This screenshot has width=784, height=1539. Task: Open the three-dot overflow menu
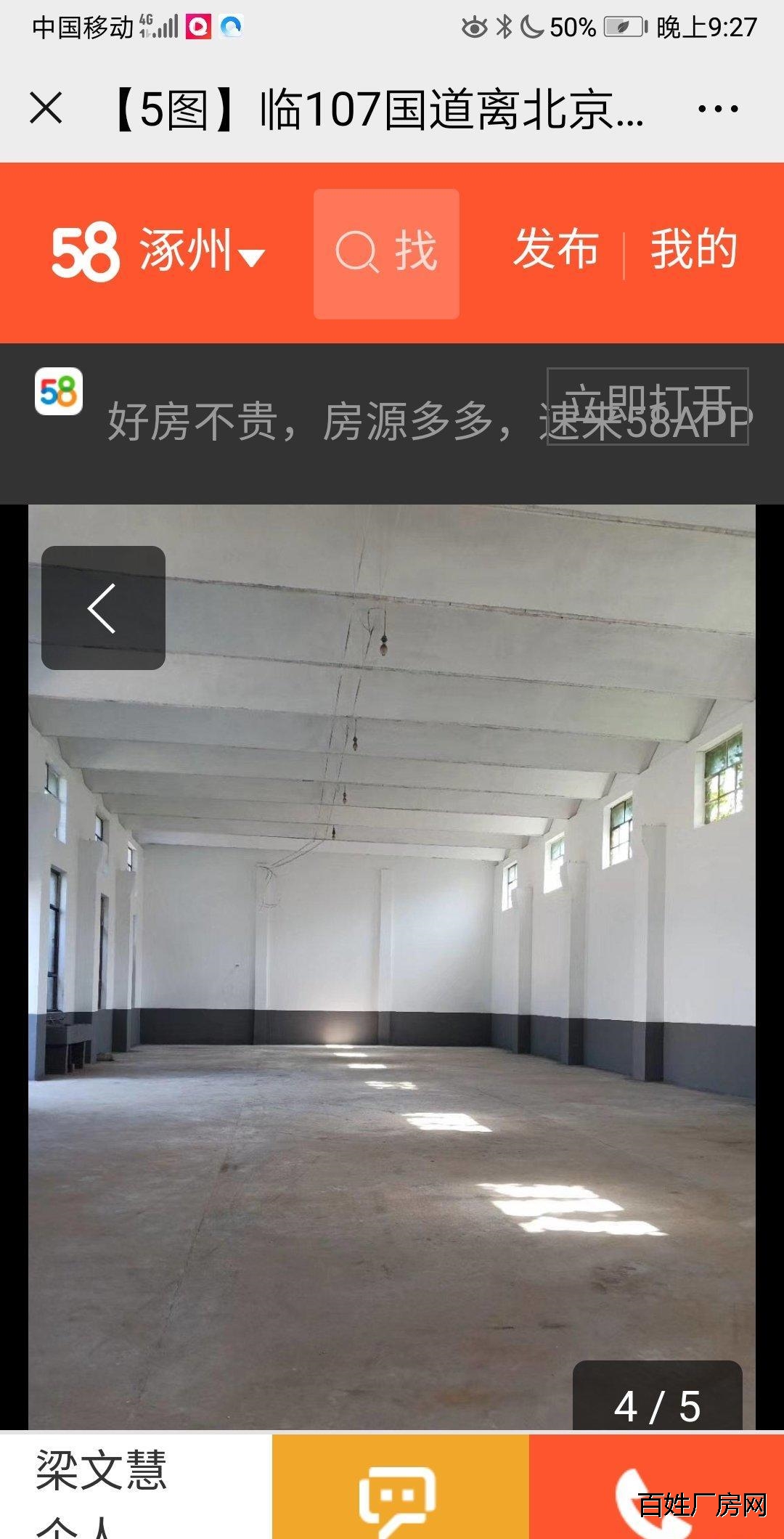(x=718, y=109)
